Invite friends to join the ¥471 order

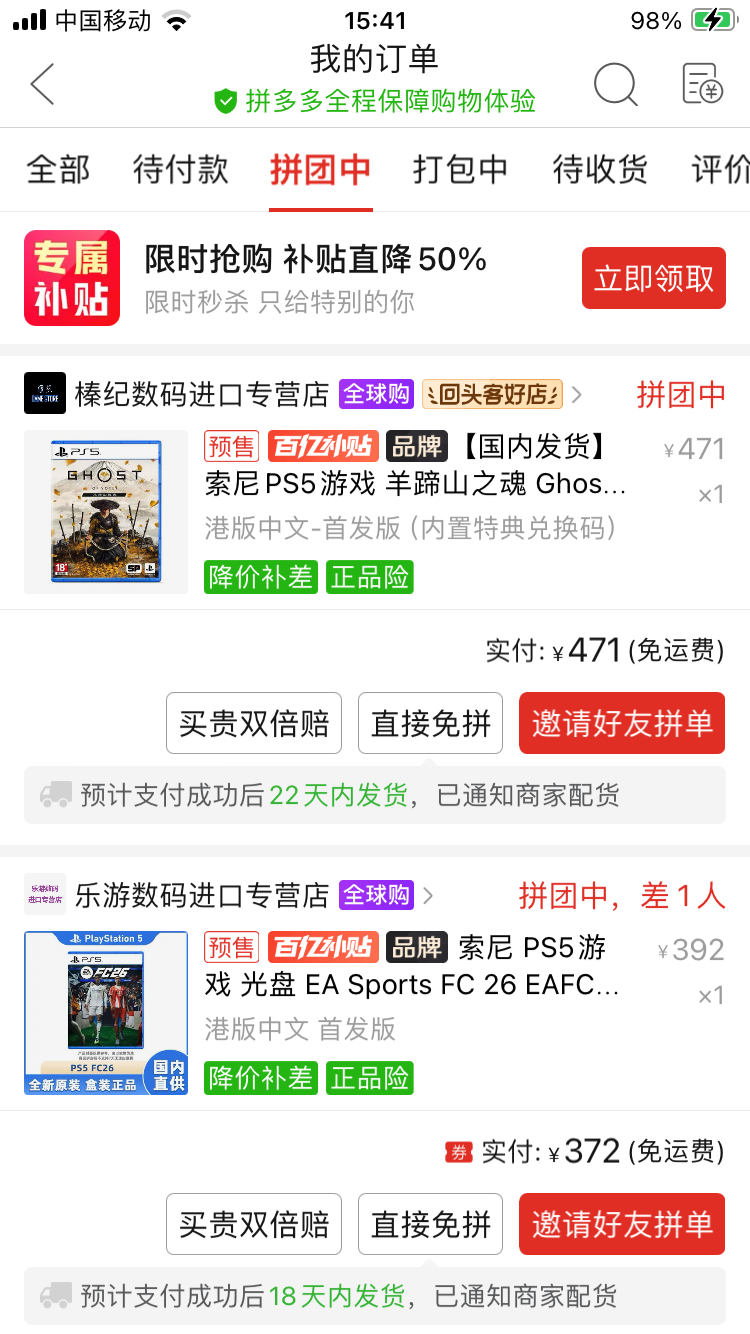pos(622,723)
